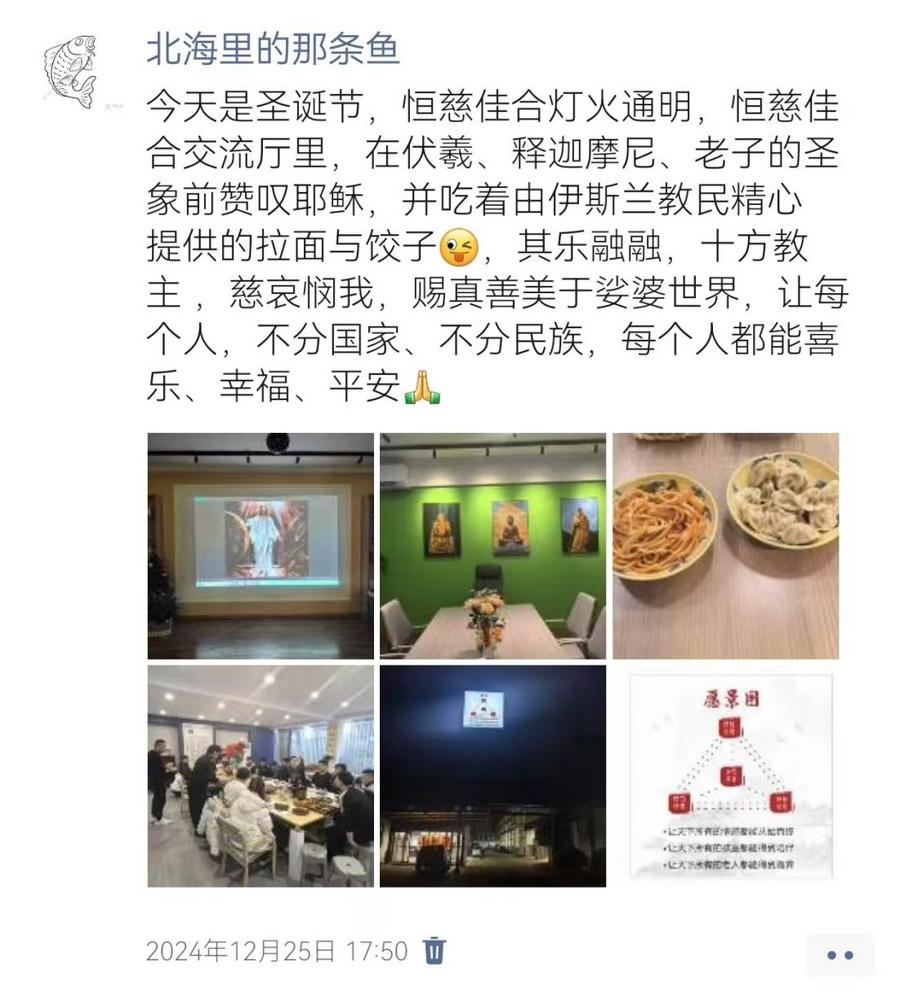Open the 愿景图 diagram picture
Screen dimensions: 900x1002
(725, 776)
